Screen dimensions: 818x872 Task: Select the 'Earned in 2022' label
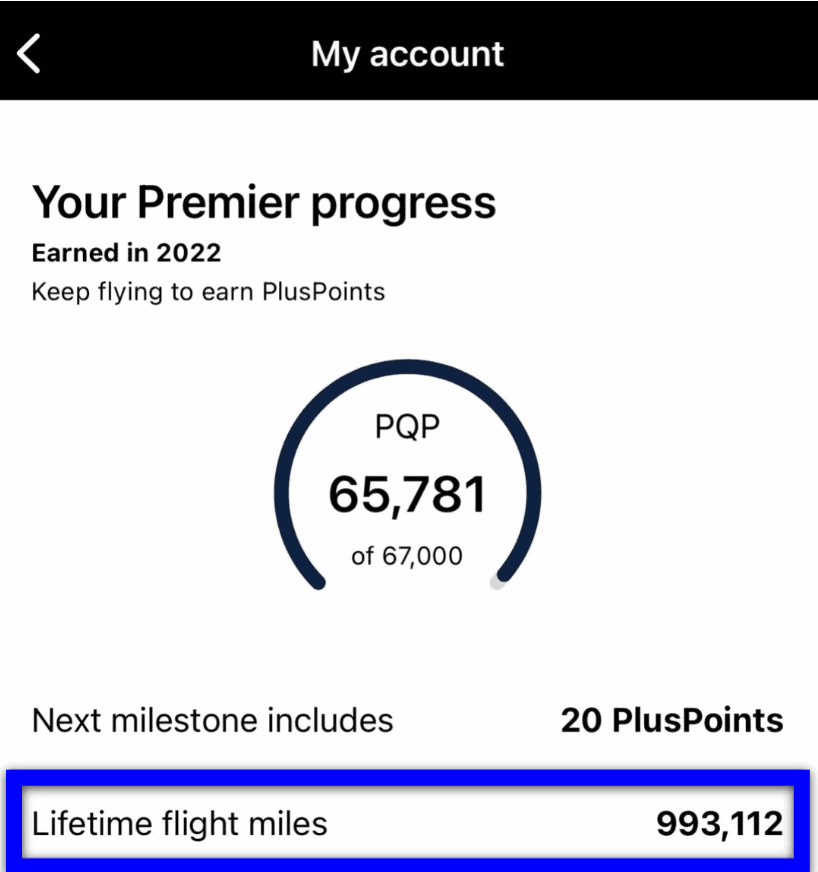tap(125, 253)
